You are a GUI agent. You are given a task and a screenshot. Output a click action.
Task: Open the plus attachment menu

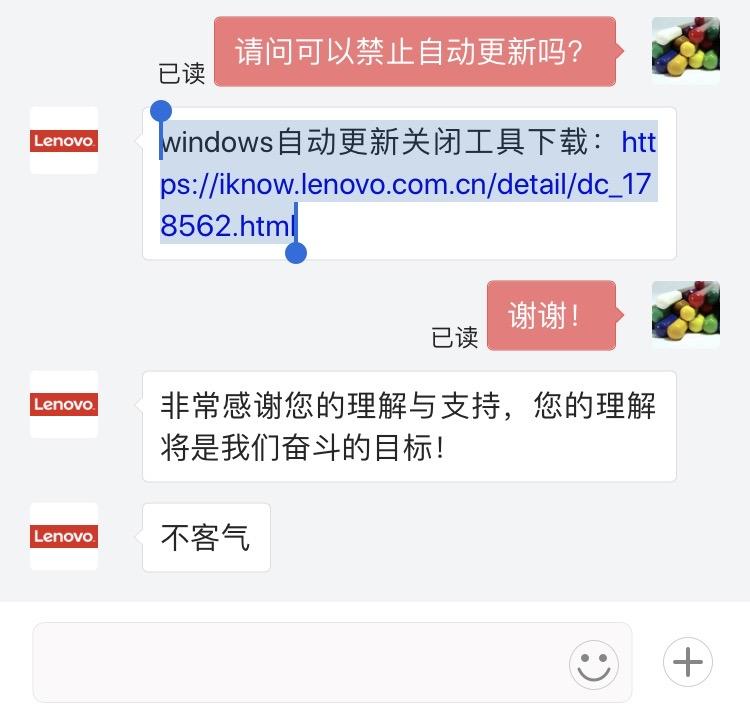pyautogui.click(x=688, y=662)
